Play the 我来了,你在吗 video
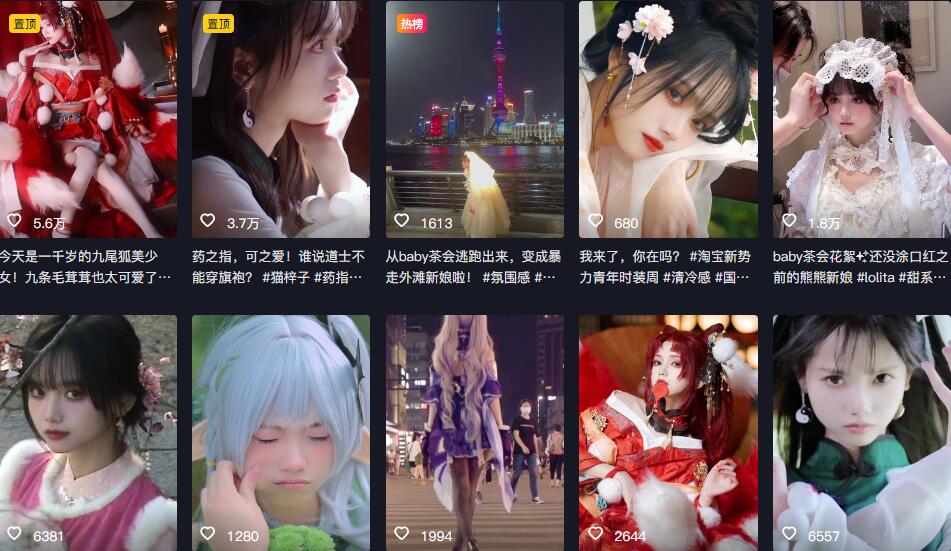The image size is (951, 551). coord(667,118)
